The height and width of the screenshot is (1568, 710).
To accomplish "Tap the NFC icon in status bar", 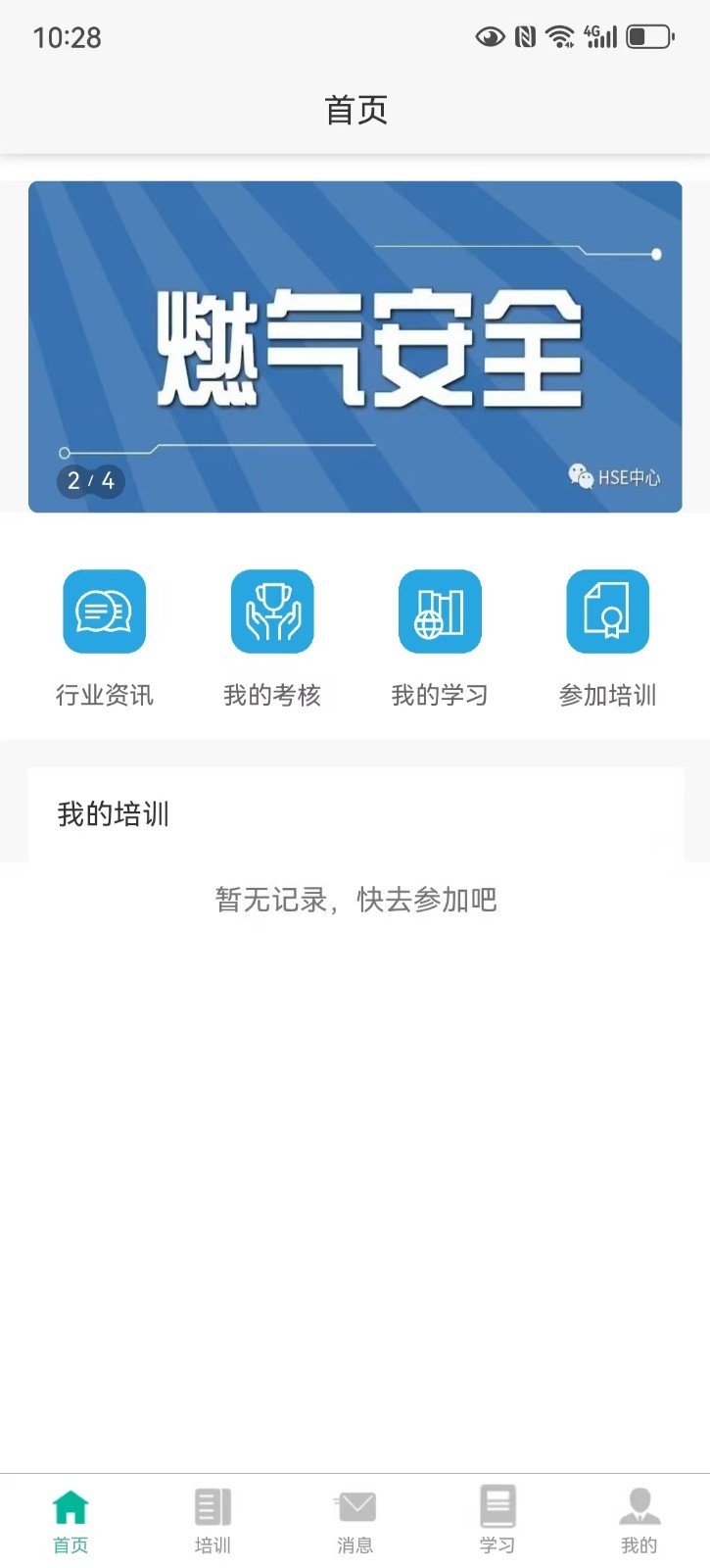I will click(526, 35).
